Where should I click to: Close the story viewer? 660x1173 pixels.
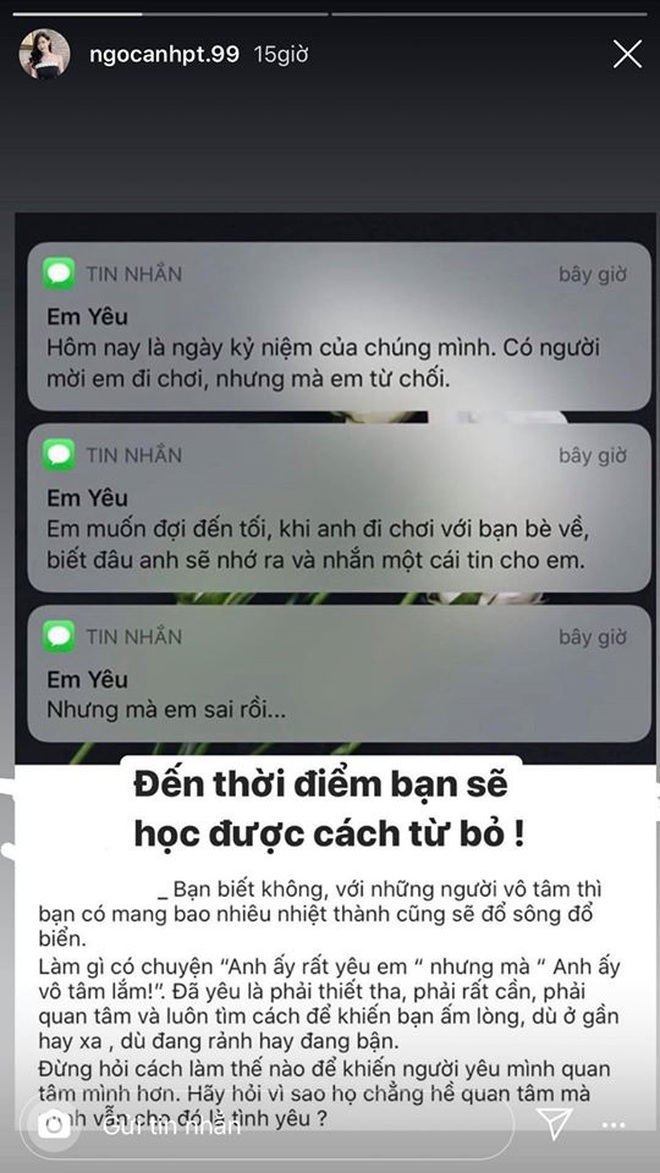(x=627, y=54)
